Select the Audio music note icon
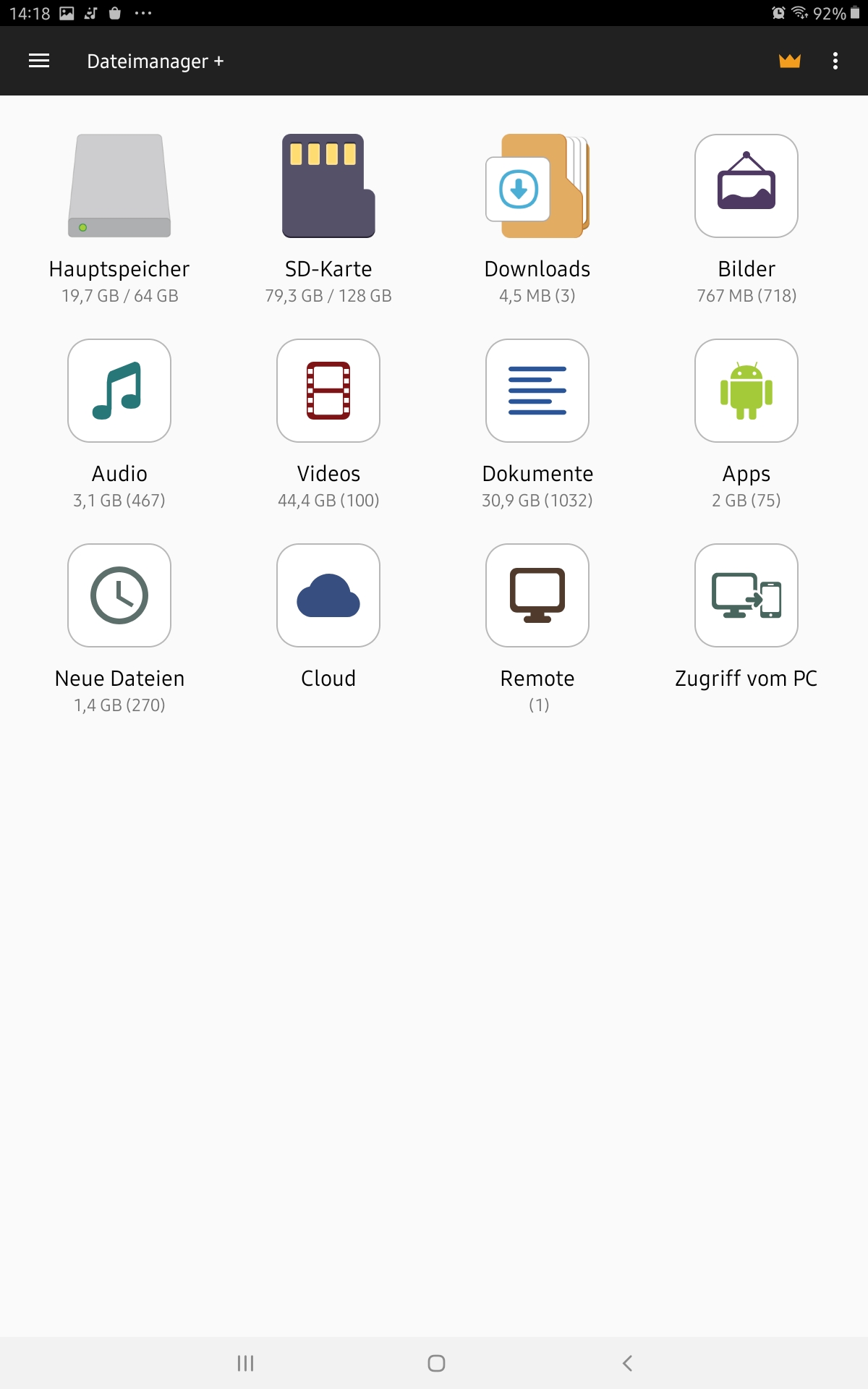The image size is (868, 1389). (x=119, y=391)
